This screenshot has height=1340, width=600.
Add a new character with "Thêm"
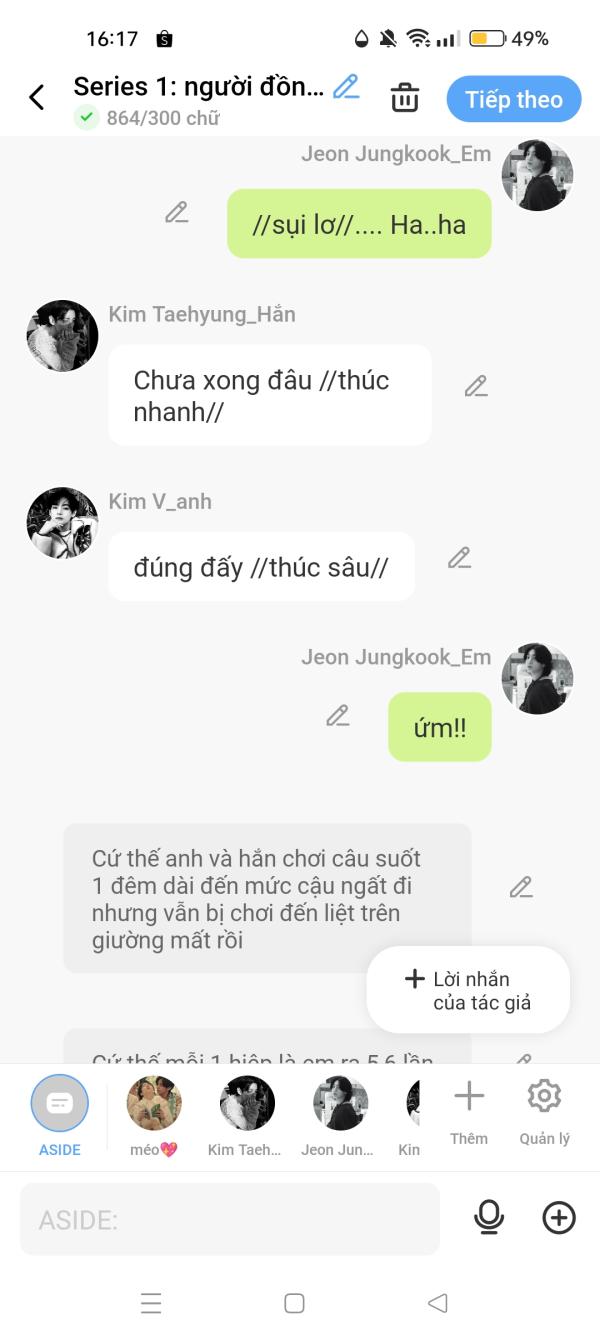468,1110
